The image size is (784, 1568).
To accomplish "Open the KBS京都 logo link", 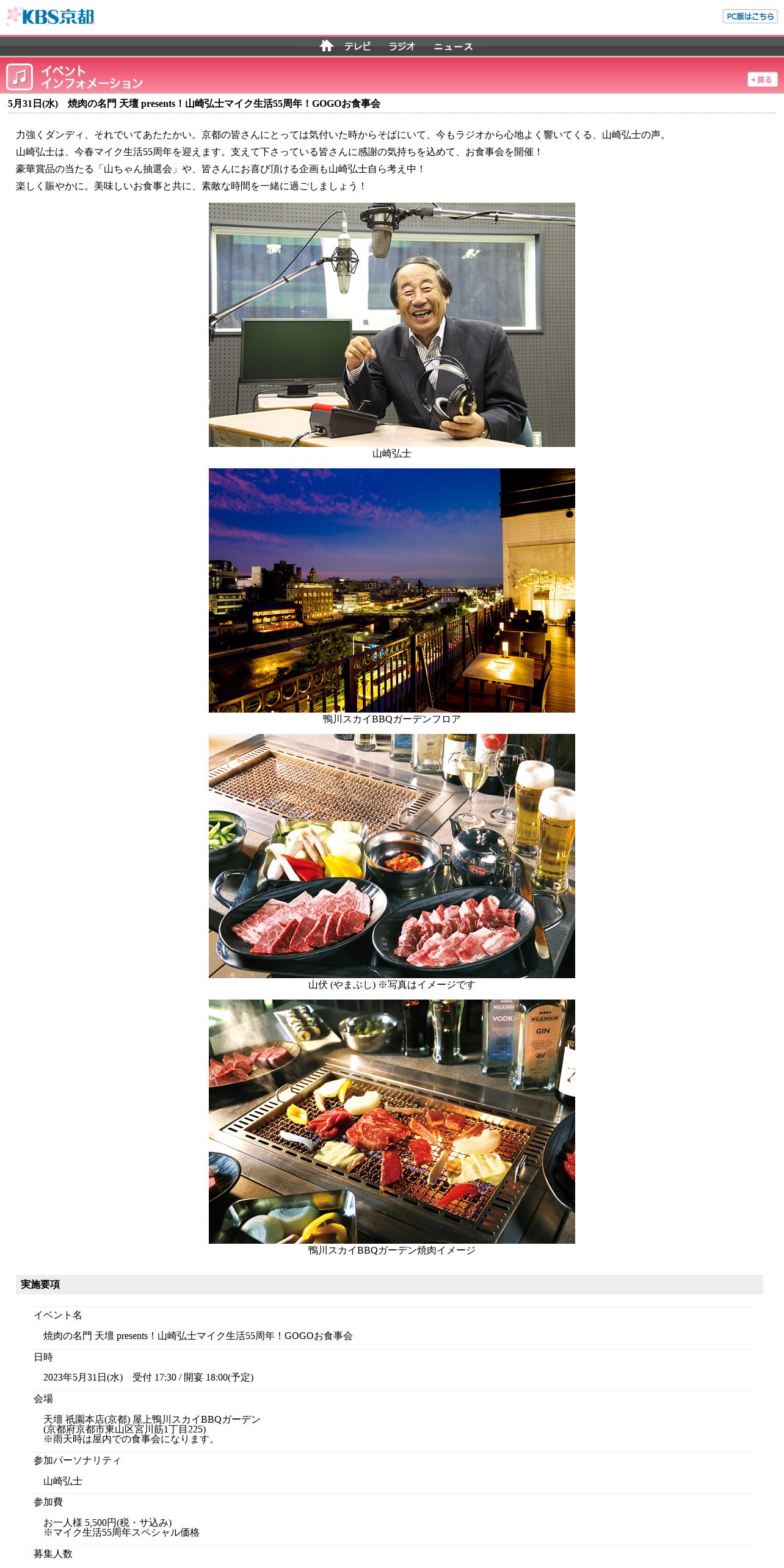I will (x=50, y=16).
